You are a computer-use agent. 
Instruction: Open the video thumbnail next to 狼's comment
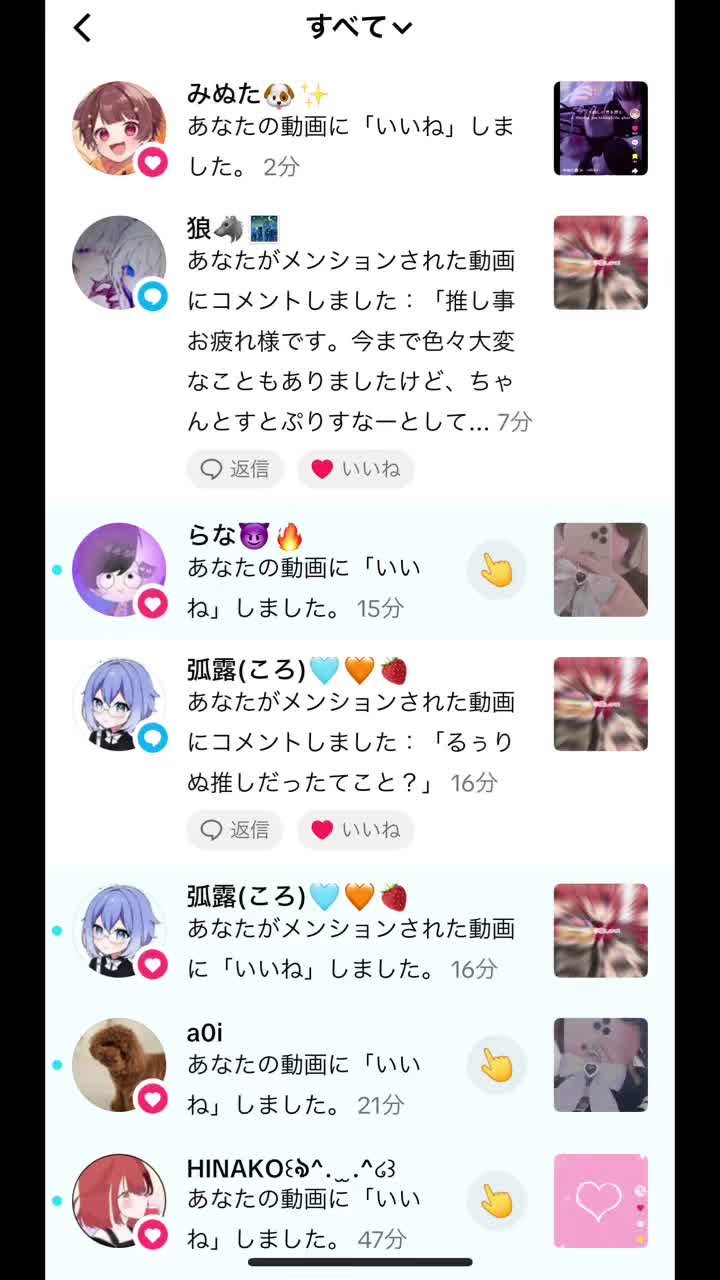point(600,263)
